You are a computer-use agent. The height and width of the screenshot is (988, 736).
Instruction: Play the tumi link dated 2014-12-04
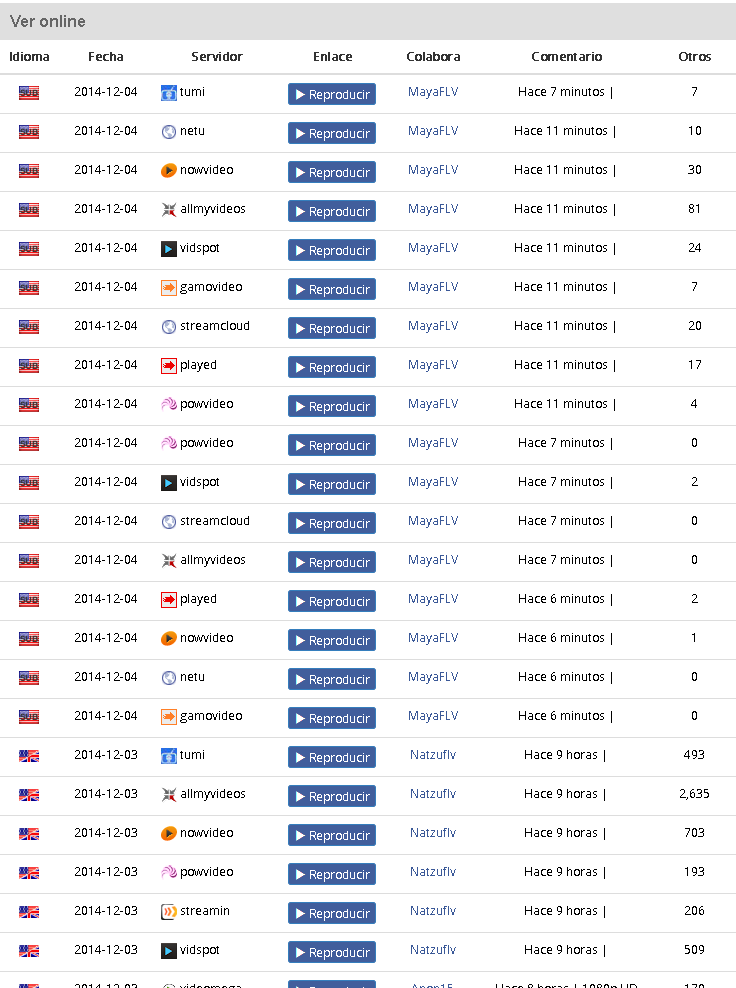point(332,94)
